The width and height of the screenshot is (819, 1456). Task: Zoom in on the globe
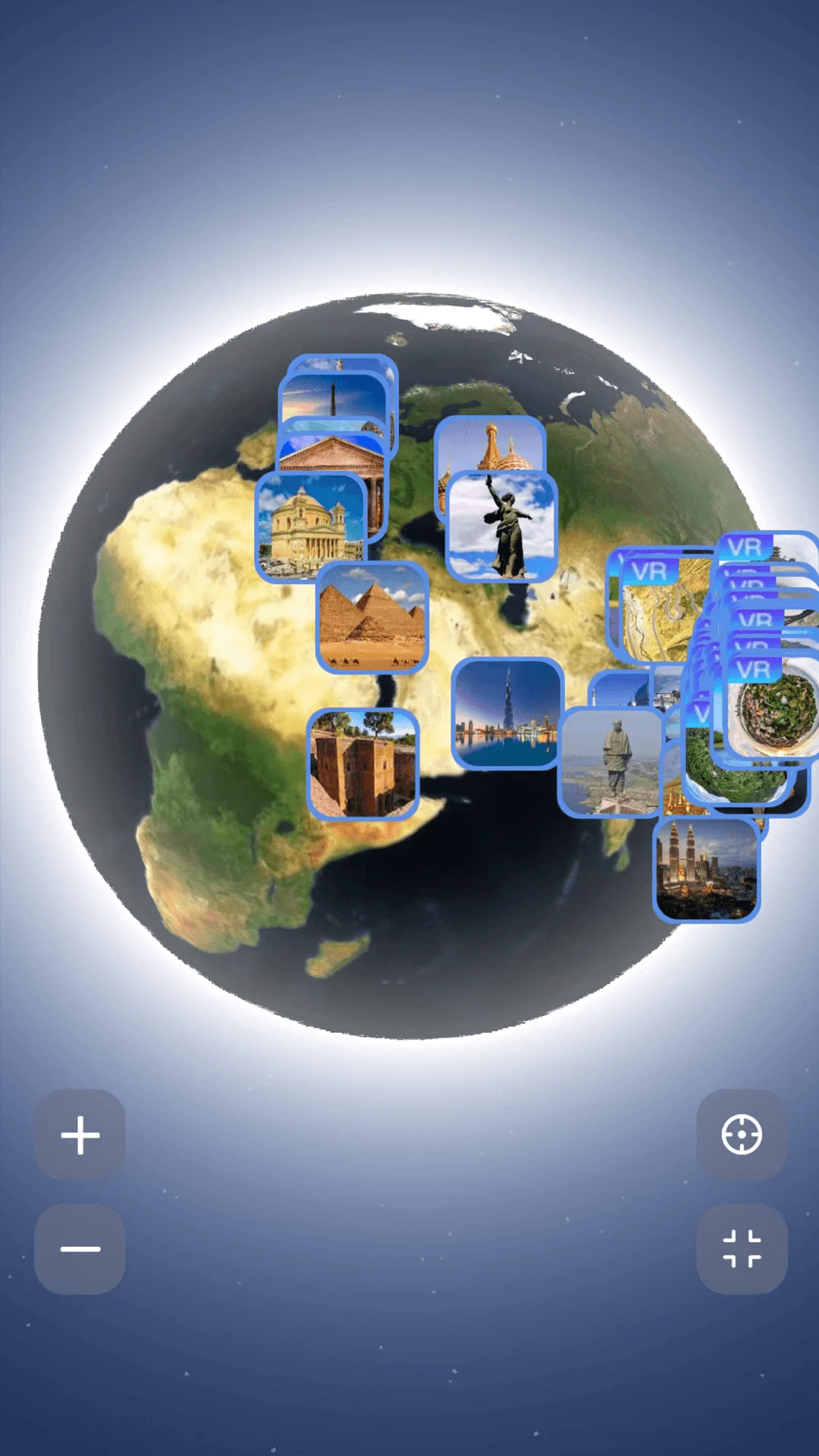(79, 1135)
